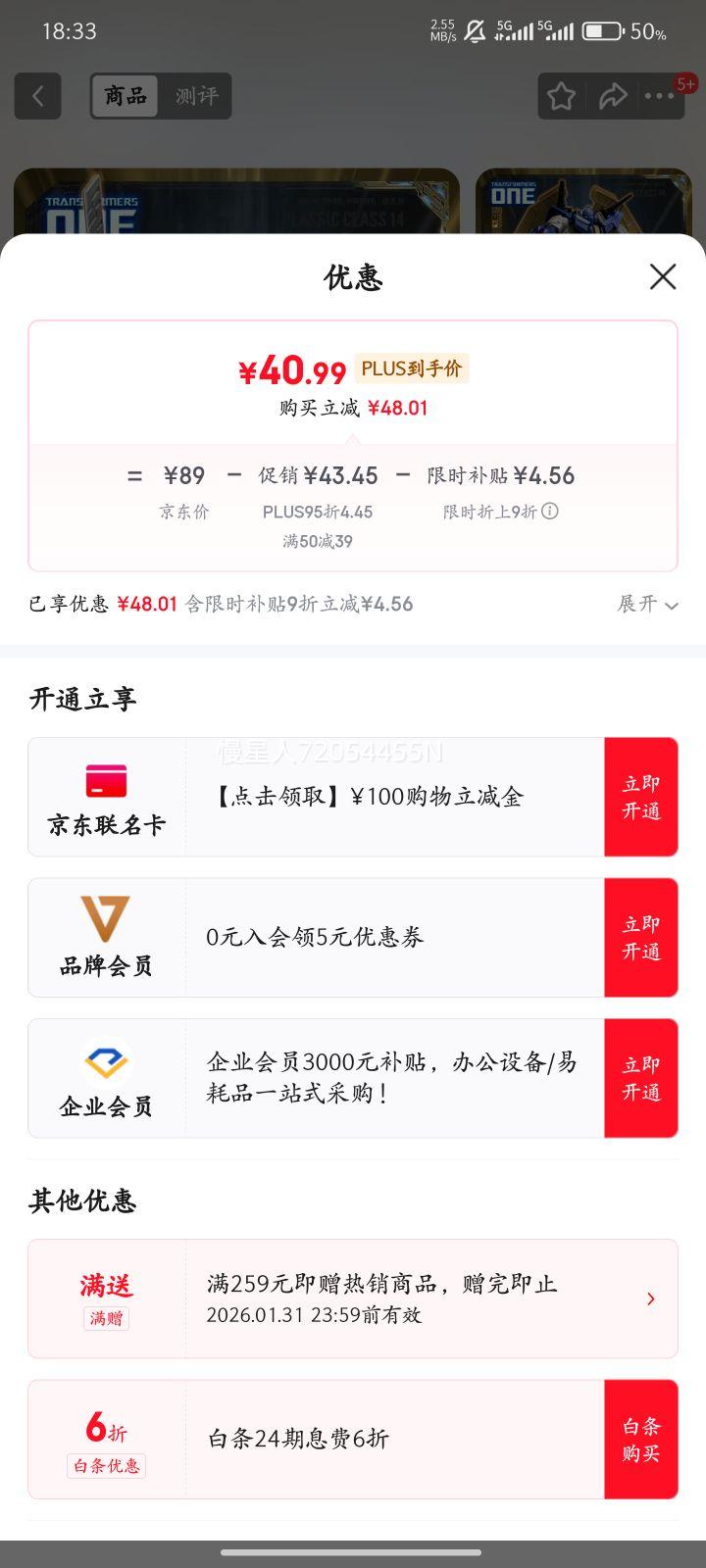Tap the back arrow at top left

pos(37,96)
